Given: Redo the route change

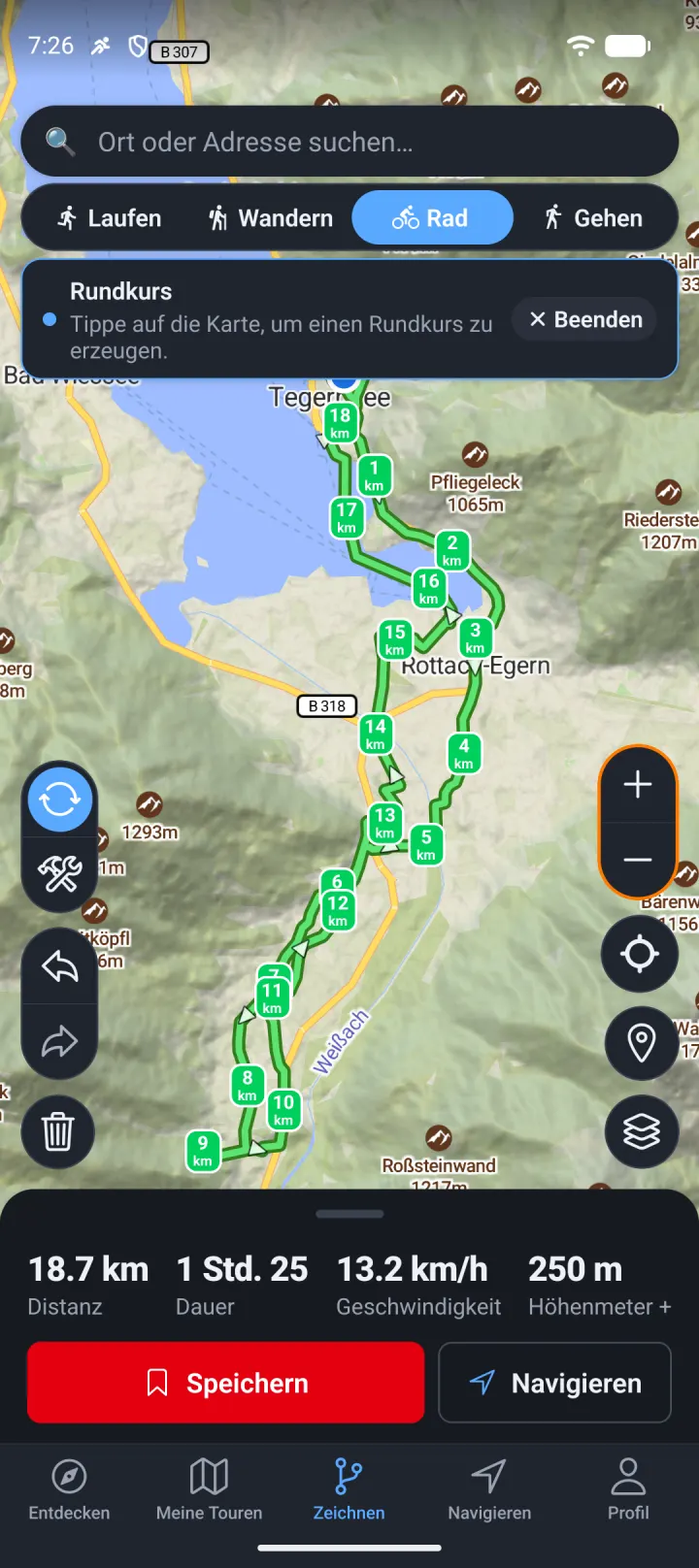Looking at the screenshot, I should 60,1042.
